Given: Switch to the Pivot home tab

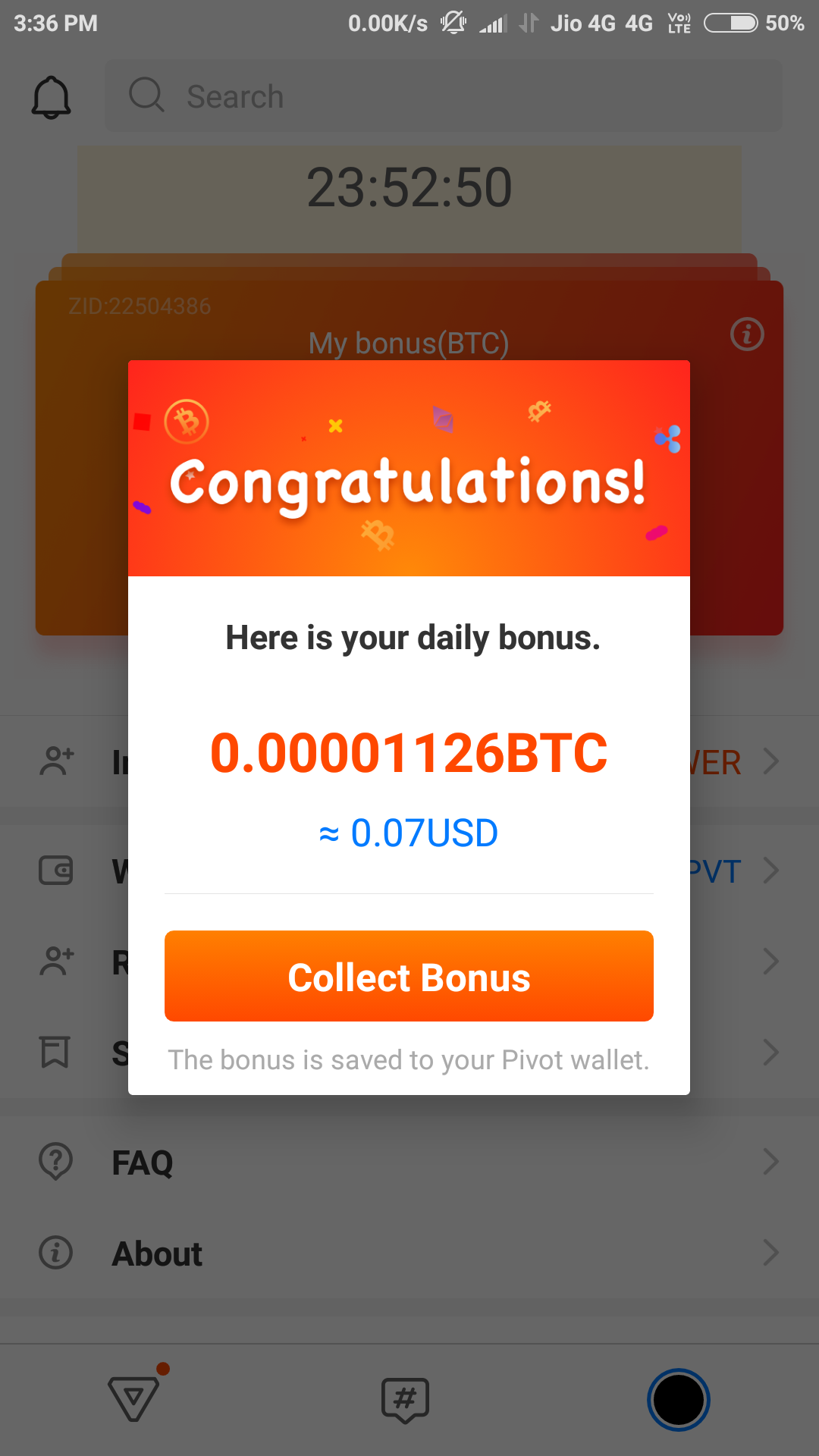Looking at the screenshot, I should click(x=134, y=1399).
